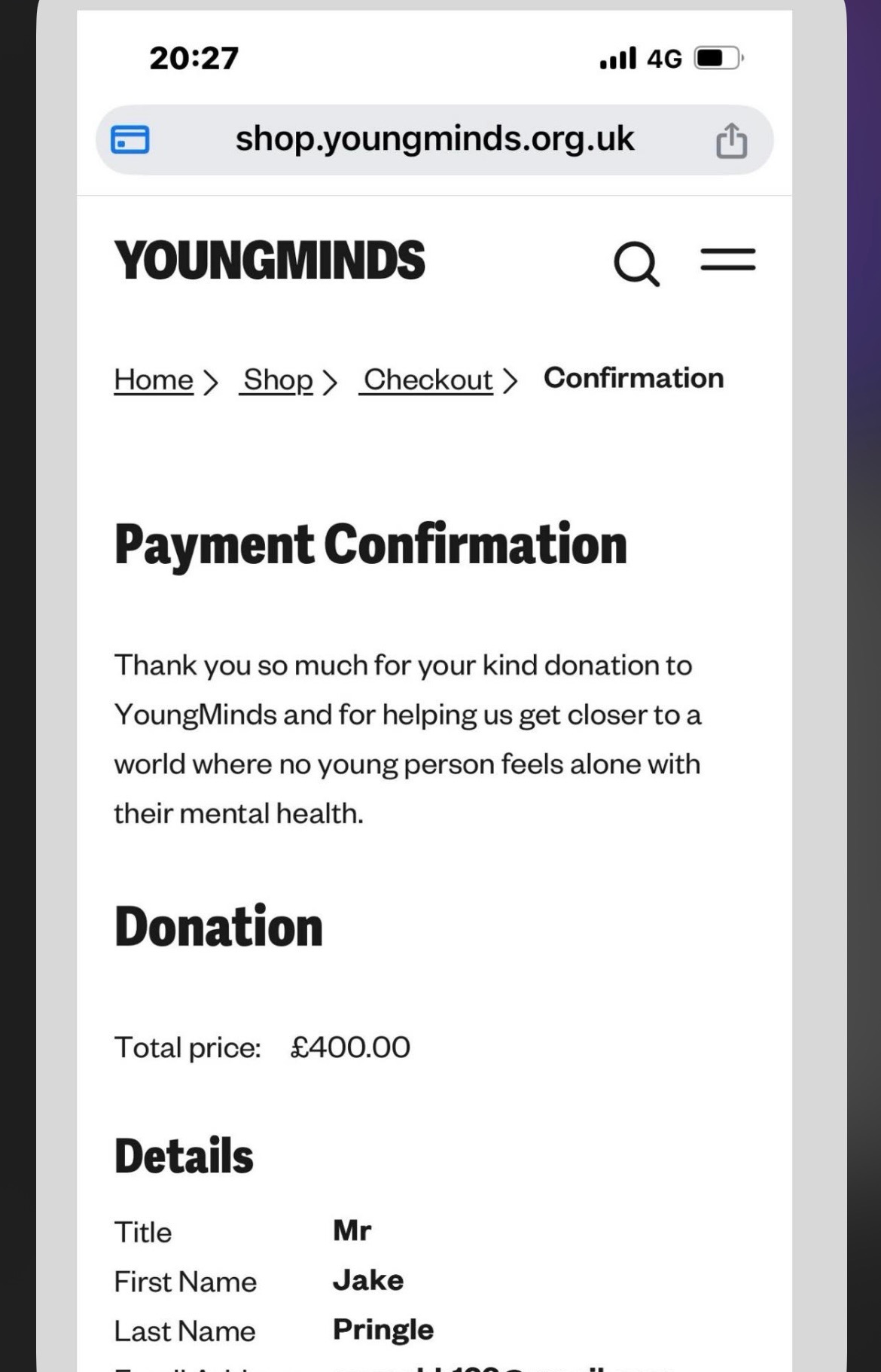
Task: Go to the Home breadcrumb link
Action: pyautogui.click(x=154, y=380)
